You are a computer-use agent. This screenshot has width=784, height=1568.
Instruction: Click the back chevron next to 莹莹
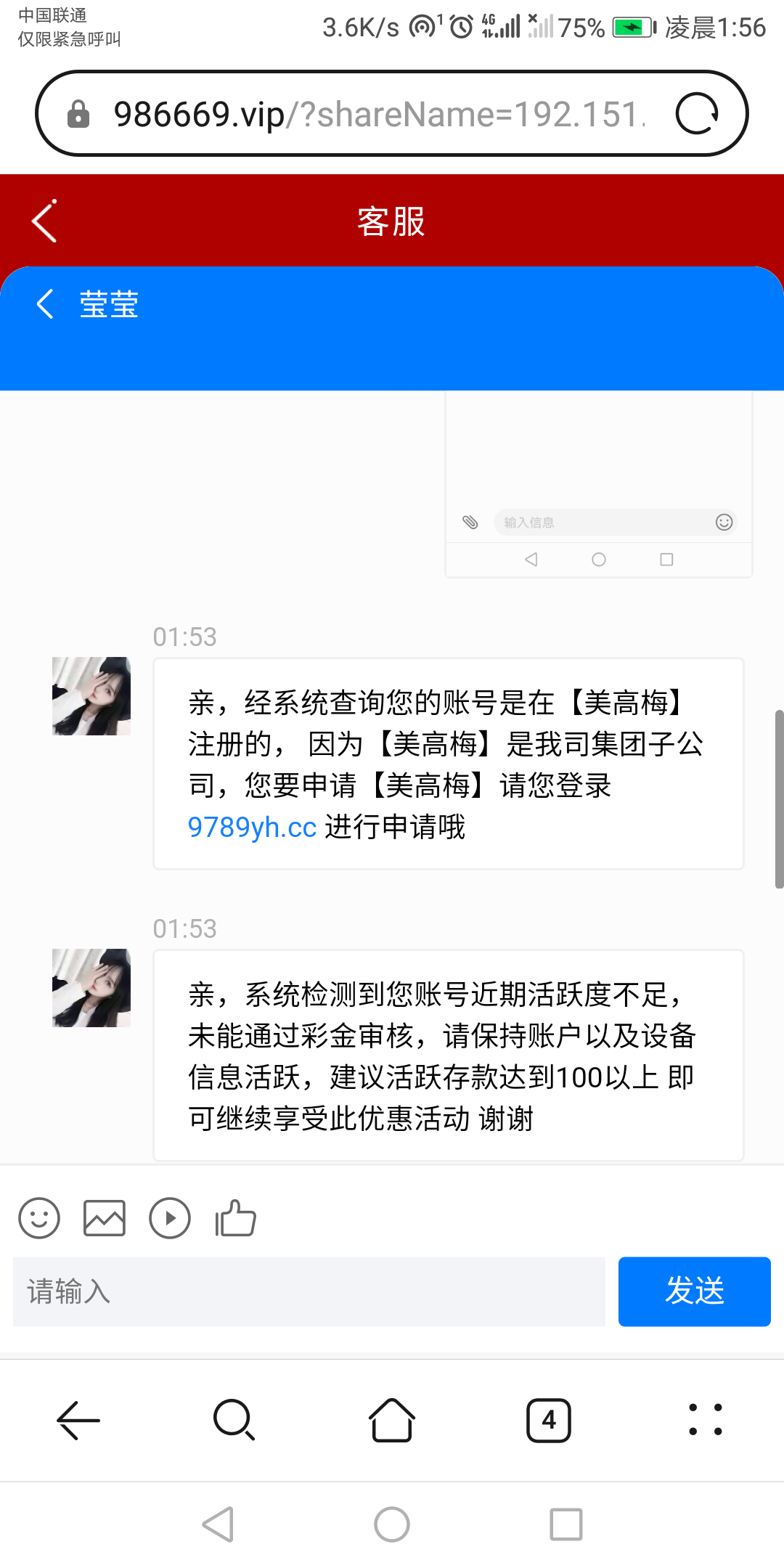[45, 304]
